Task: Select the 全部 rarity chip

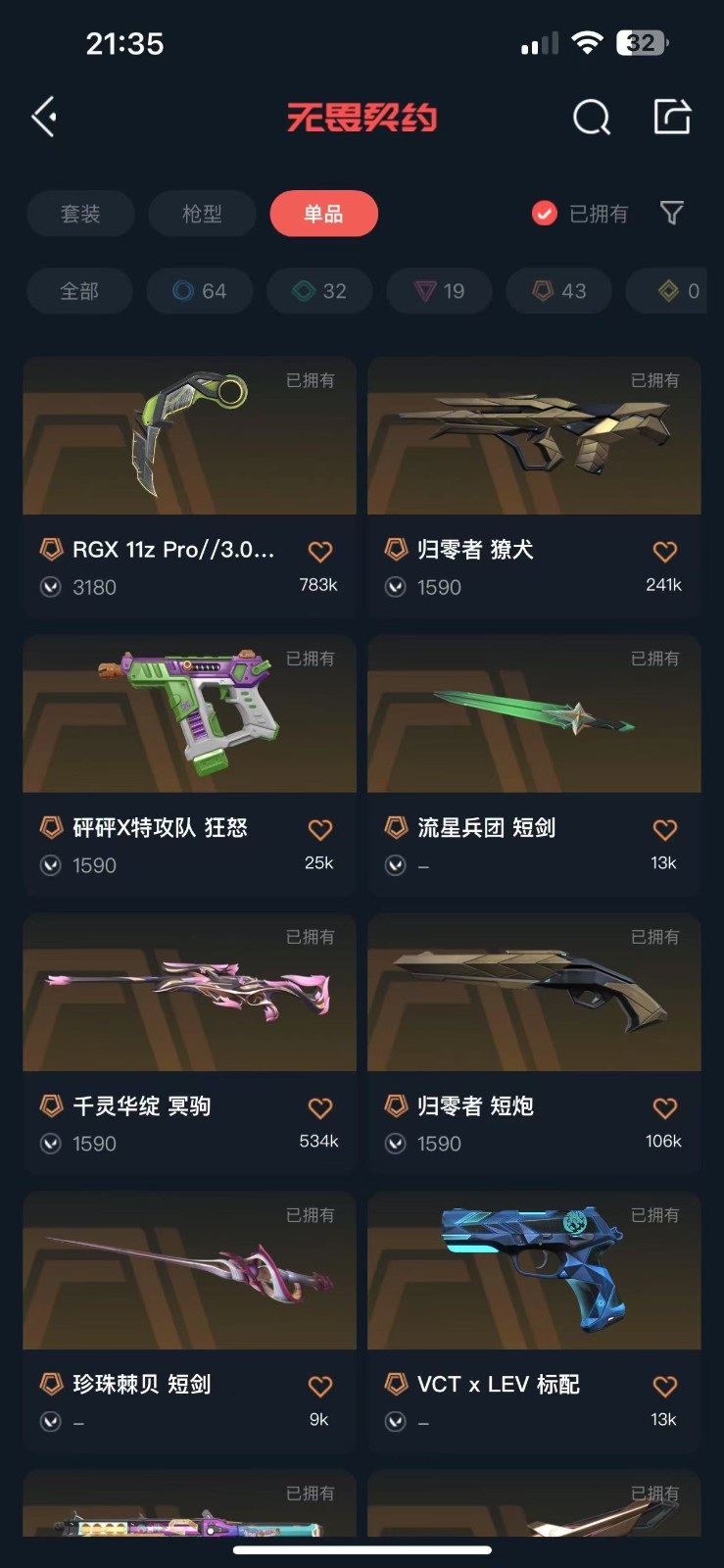Action: (79, 291)
